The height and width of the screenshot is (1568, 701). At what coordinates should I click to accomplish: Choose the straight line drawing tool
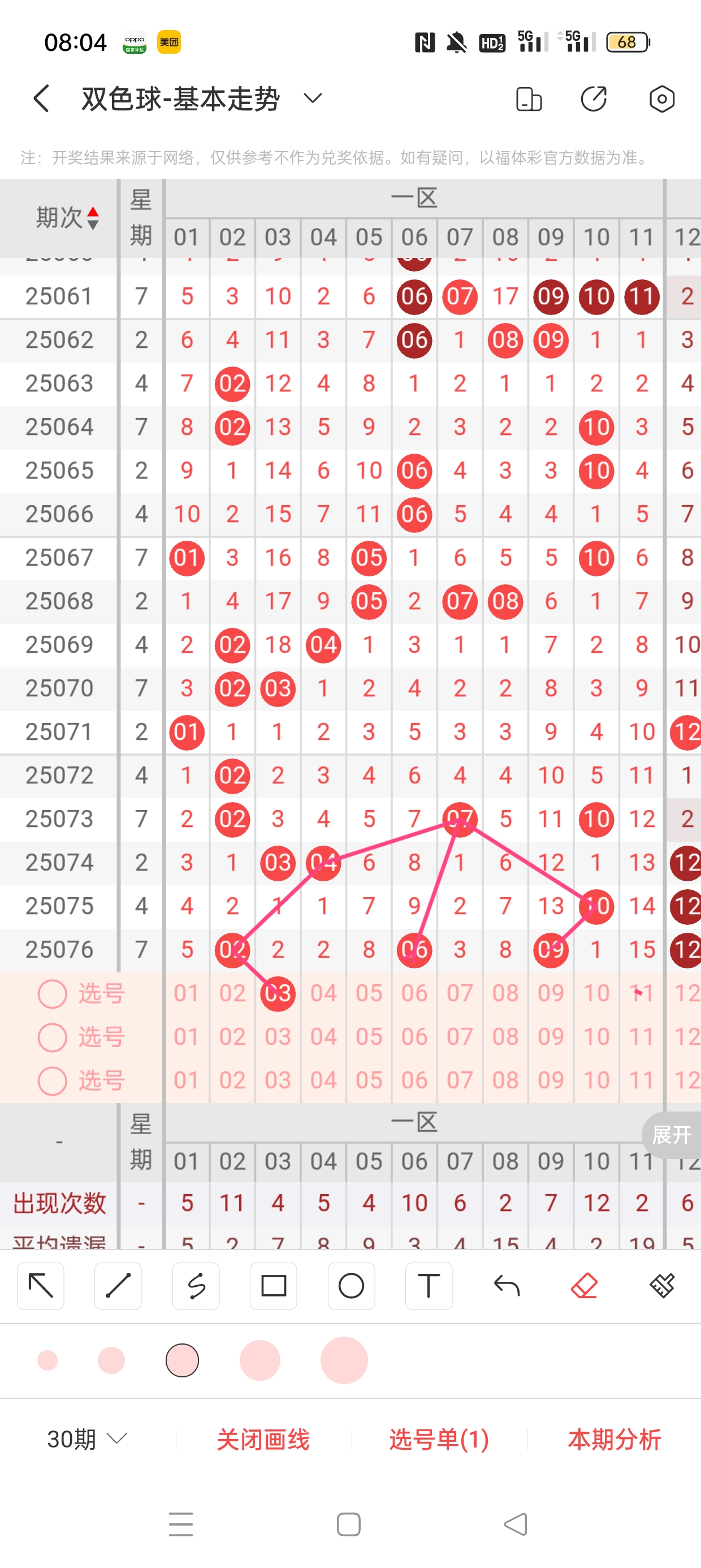tap(118, 1286)
